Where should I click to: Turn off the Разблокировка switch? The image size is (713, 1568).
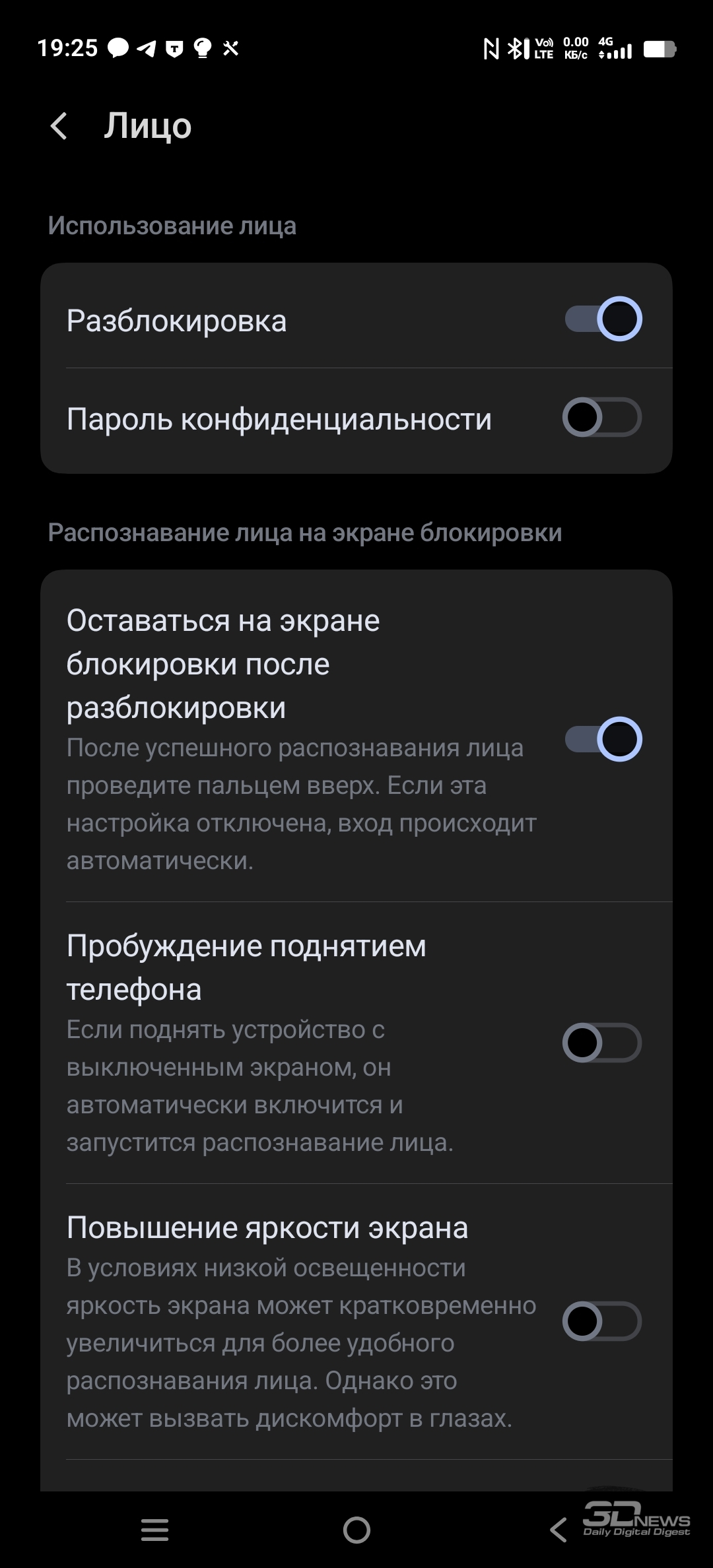click(x=603, y=319)
